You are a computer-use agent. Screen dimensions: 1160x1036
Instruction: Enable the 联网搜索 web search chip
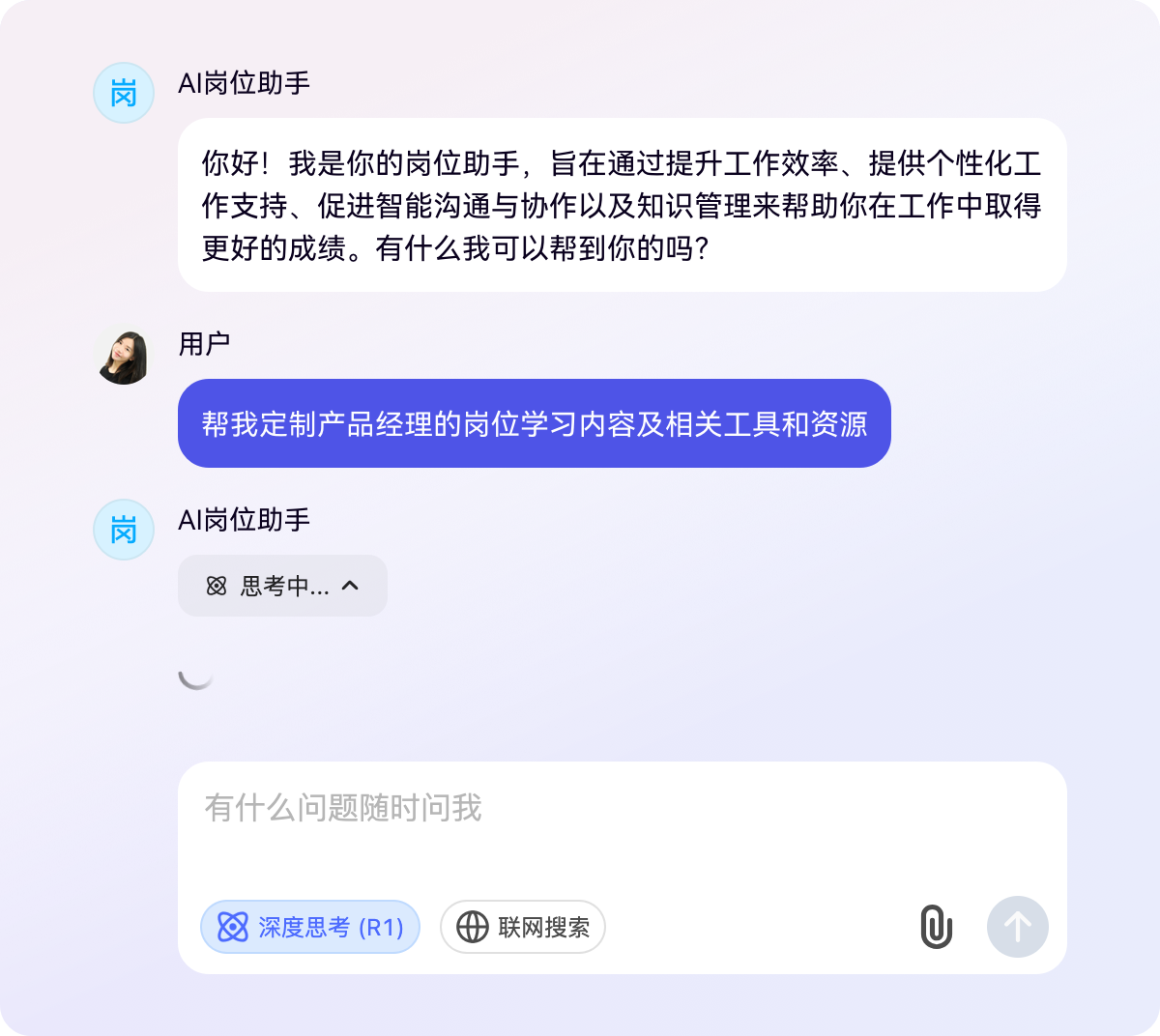[x=523, y=927]
